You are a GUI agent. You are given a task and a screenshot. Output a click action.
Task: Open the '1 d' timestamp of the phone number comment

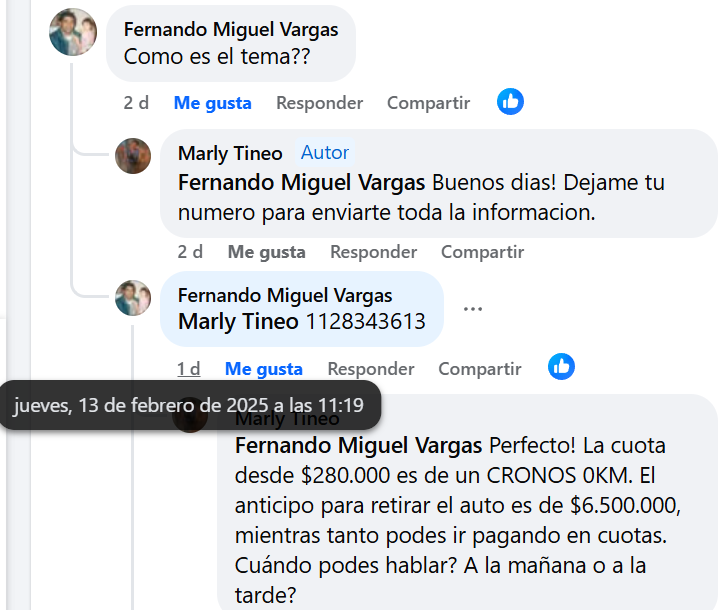(x=189, y=369)
